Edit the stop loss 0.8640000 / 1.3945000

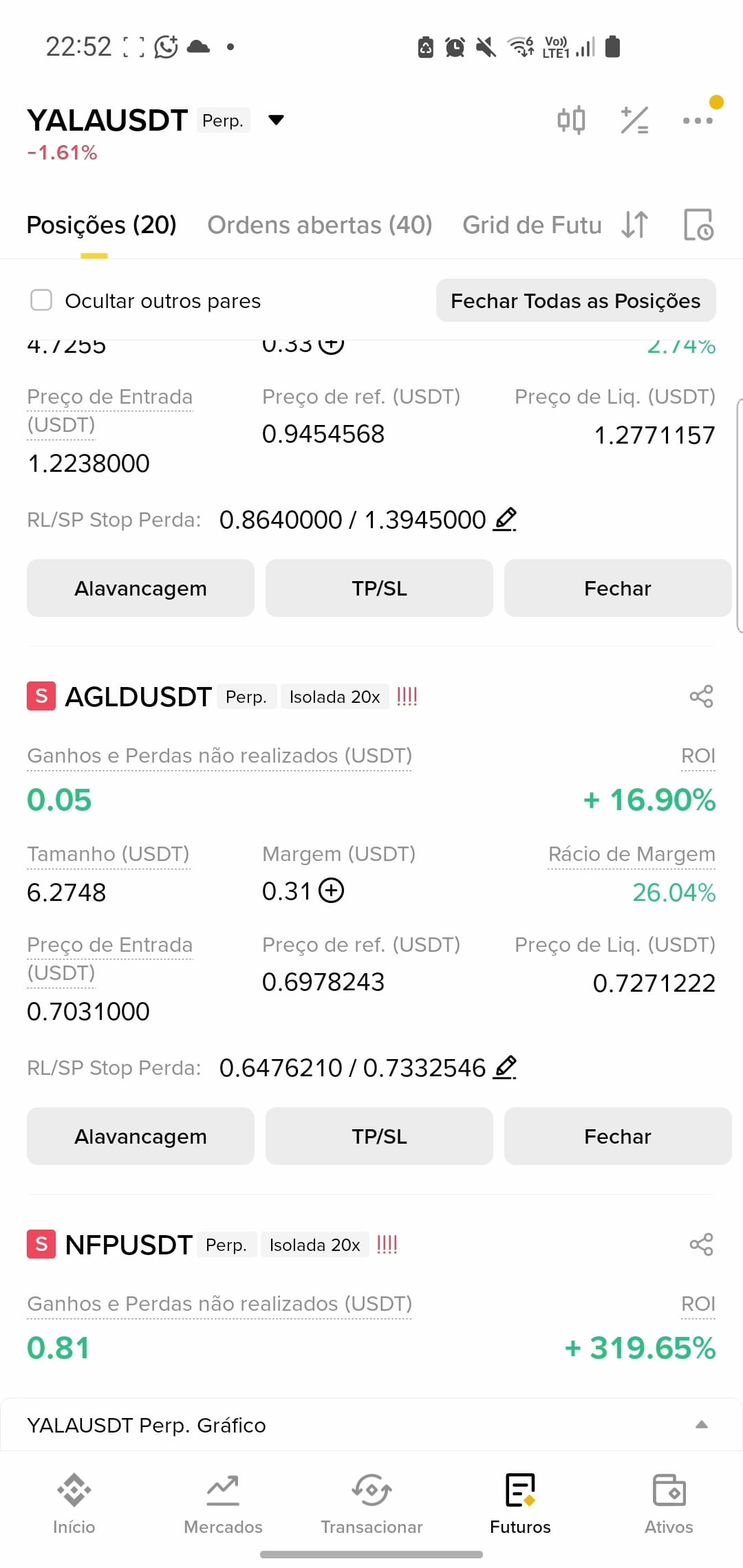(505, 519)
